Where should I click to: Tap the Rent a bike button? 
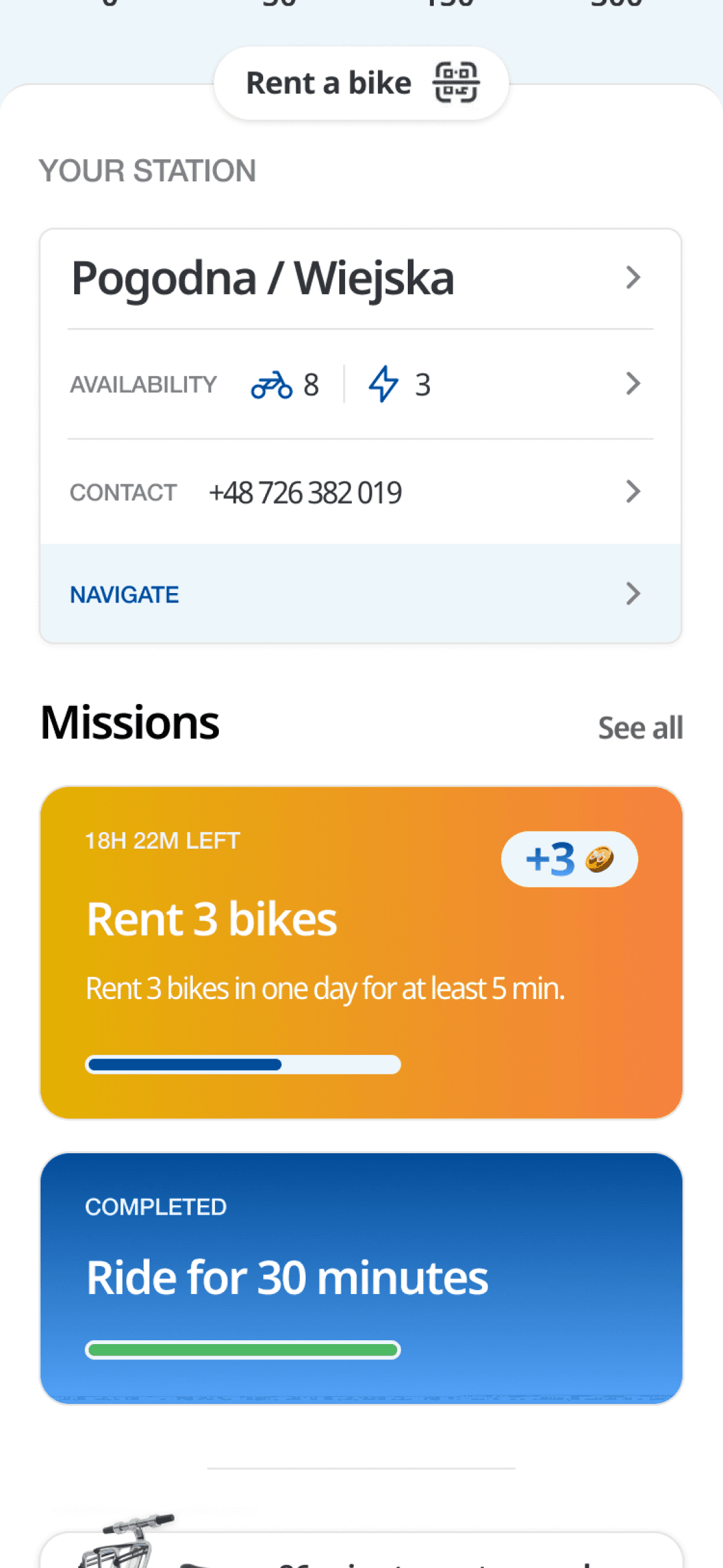coord(361,83)
